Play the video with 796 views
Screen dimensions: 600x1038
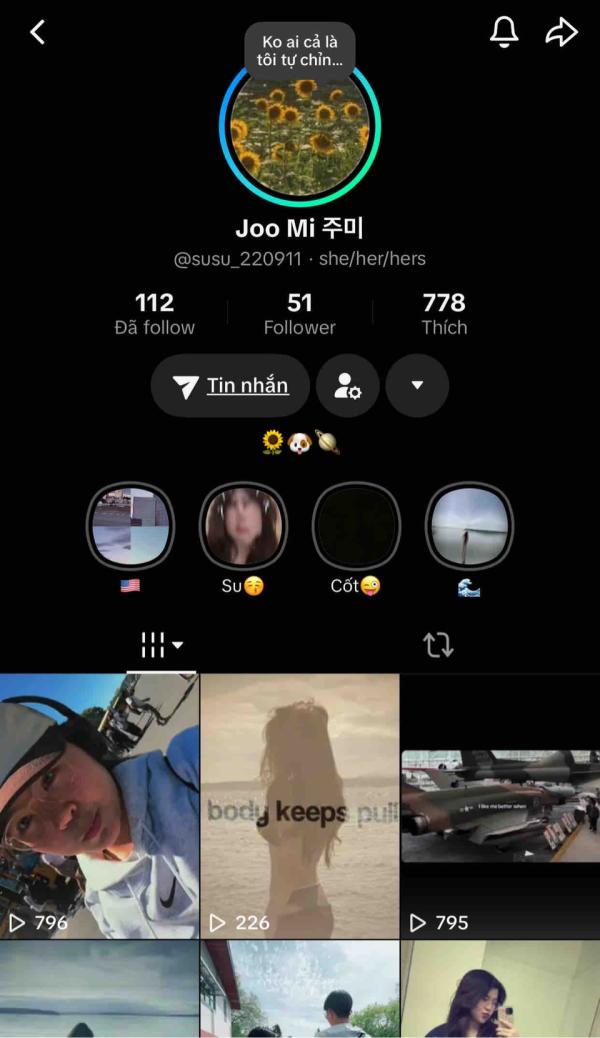(x=99, y=806)
